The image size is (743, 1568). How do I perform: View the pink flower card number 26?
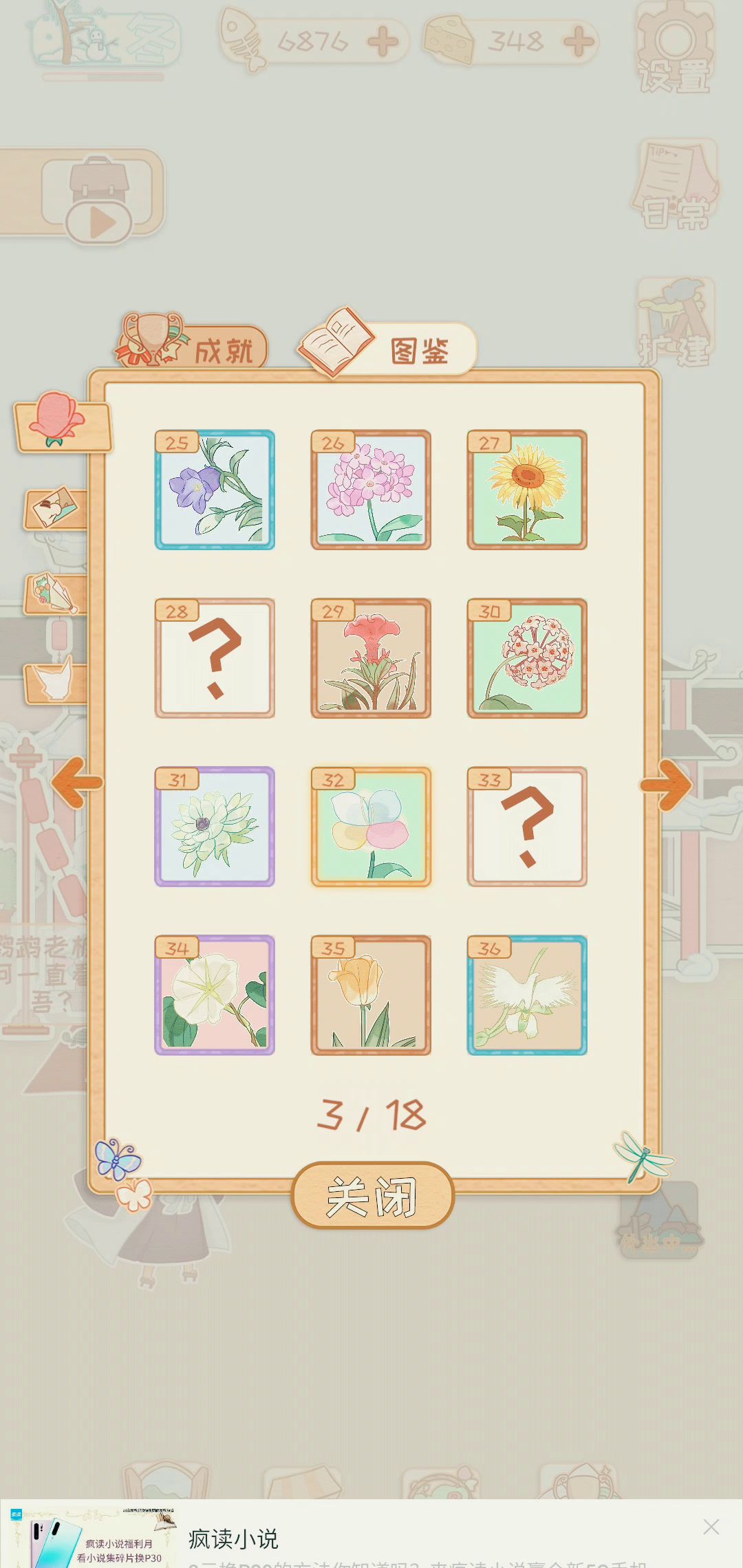[371, 490]
